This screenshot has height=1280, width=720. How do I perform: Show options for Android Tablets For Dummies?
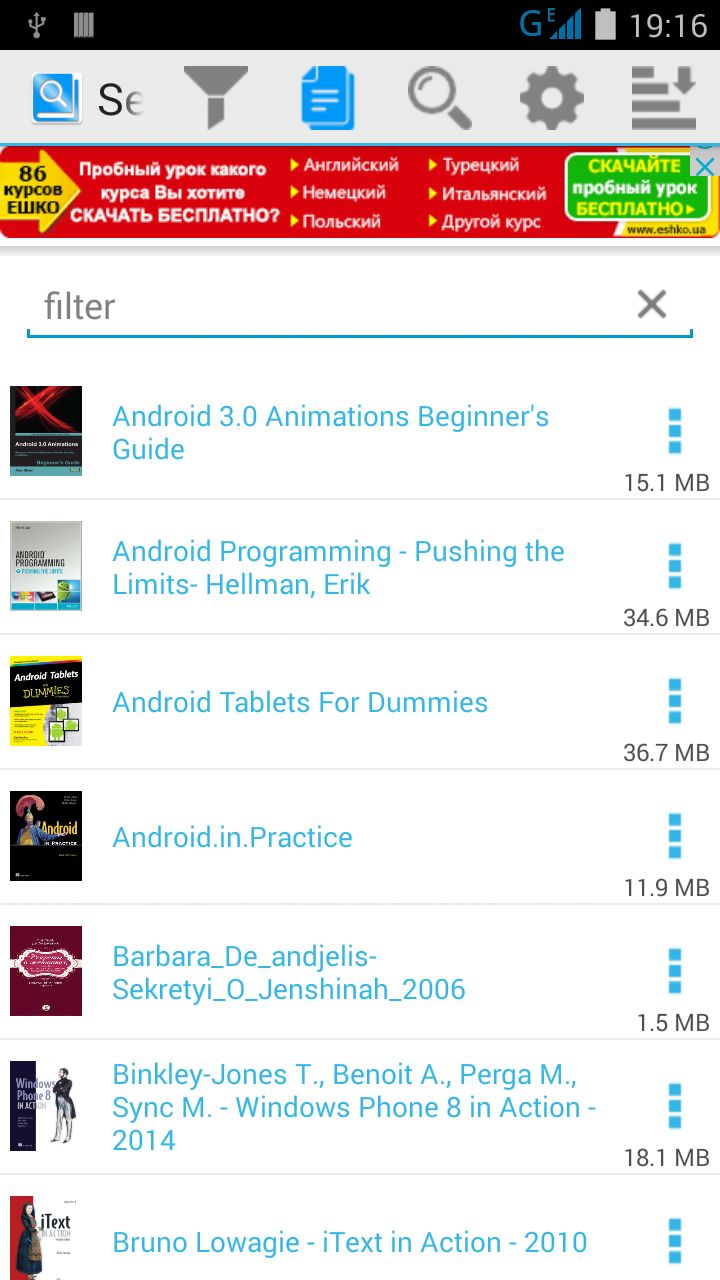click(674, 701)
